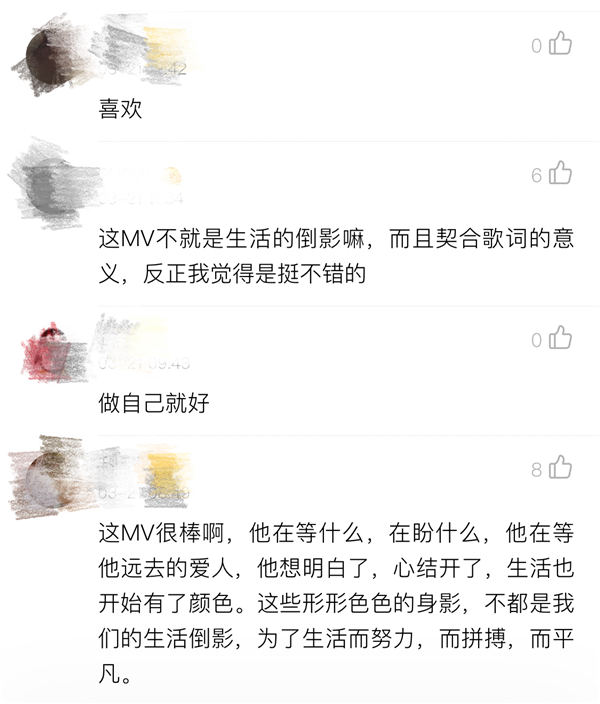
Task: Open avatar of the 喜欢 commenter
Action: (x=50, y=58)
